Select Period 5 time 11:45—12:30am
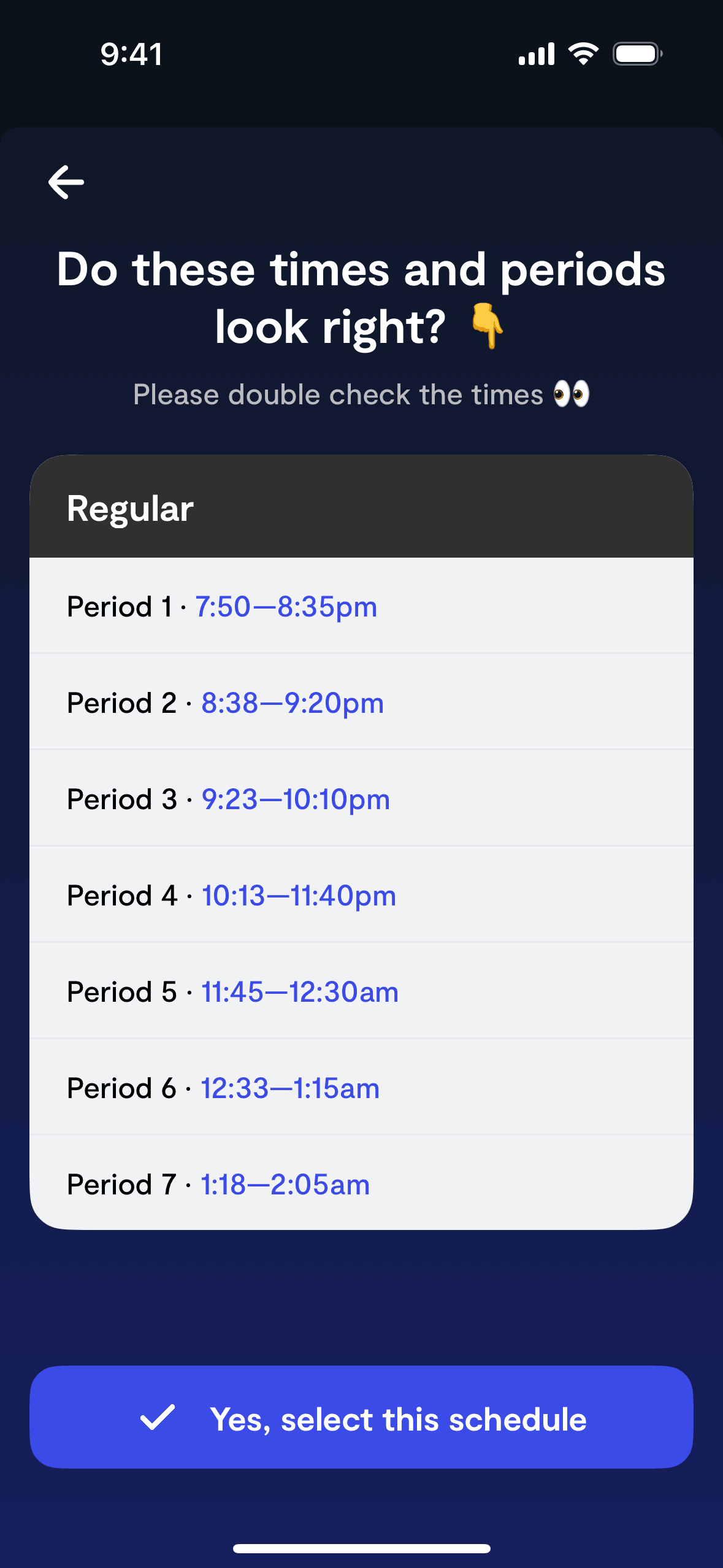Viewport: 723px width, 1568px height. (300, 992)
